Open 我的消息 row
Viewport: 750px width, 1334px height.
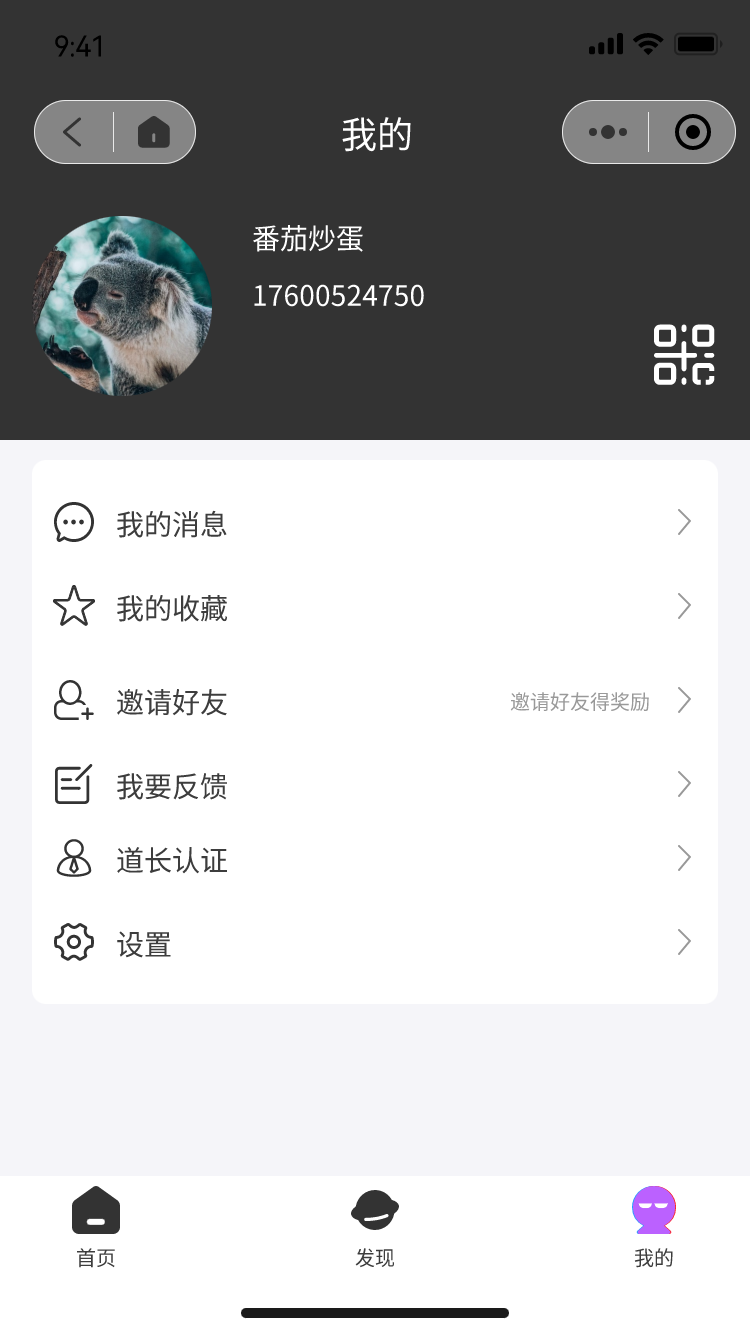click(374, 523)
